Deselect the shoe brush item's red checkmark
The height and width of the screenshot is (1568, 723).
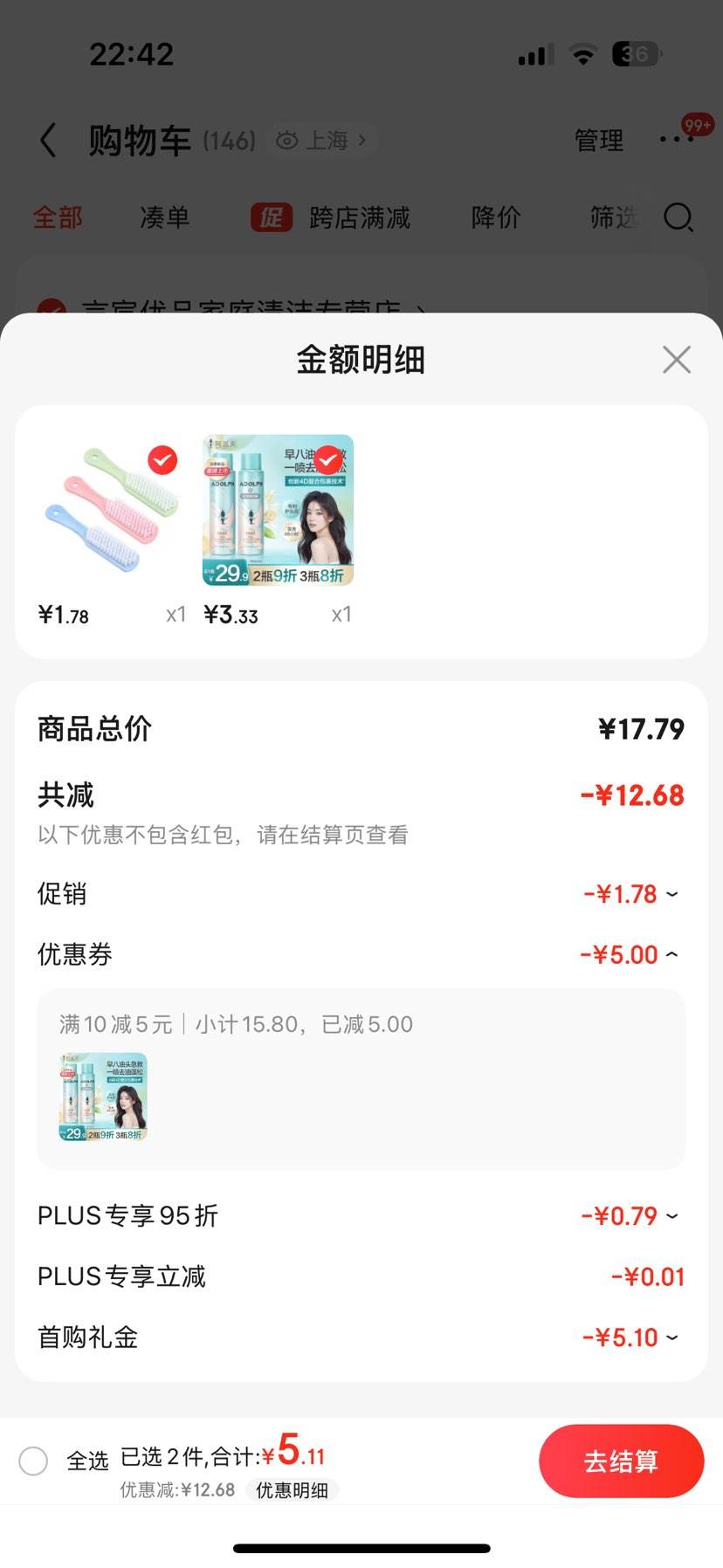161,460
